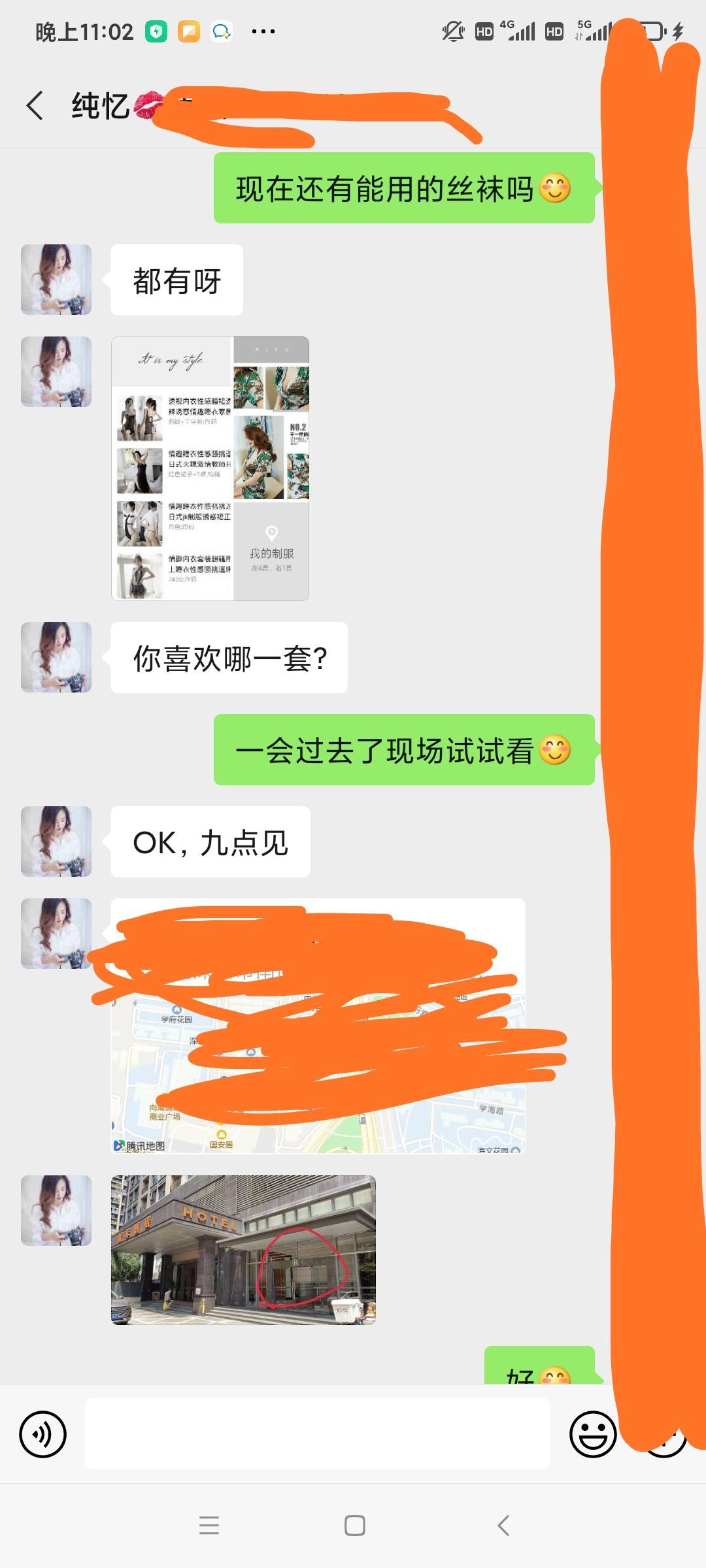Tap the chat title 纯忆 at the top
This screenshot has height=1568, width=706.
coord(98,105)
